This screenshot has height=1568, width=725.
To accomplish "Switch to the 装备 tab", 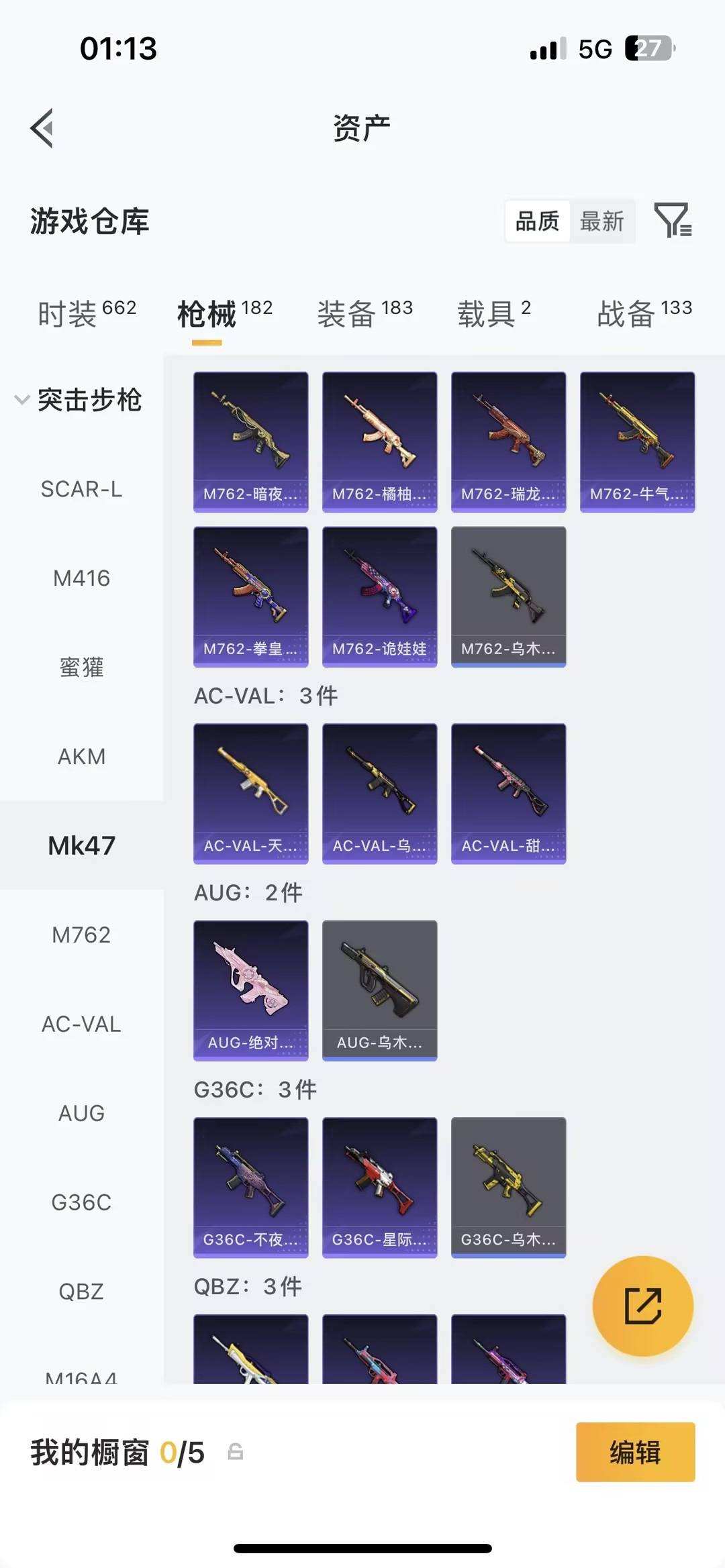I will 365,313.
